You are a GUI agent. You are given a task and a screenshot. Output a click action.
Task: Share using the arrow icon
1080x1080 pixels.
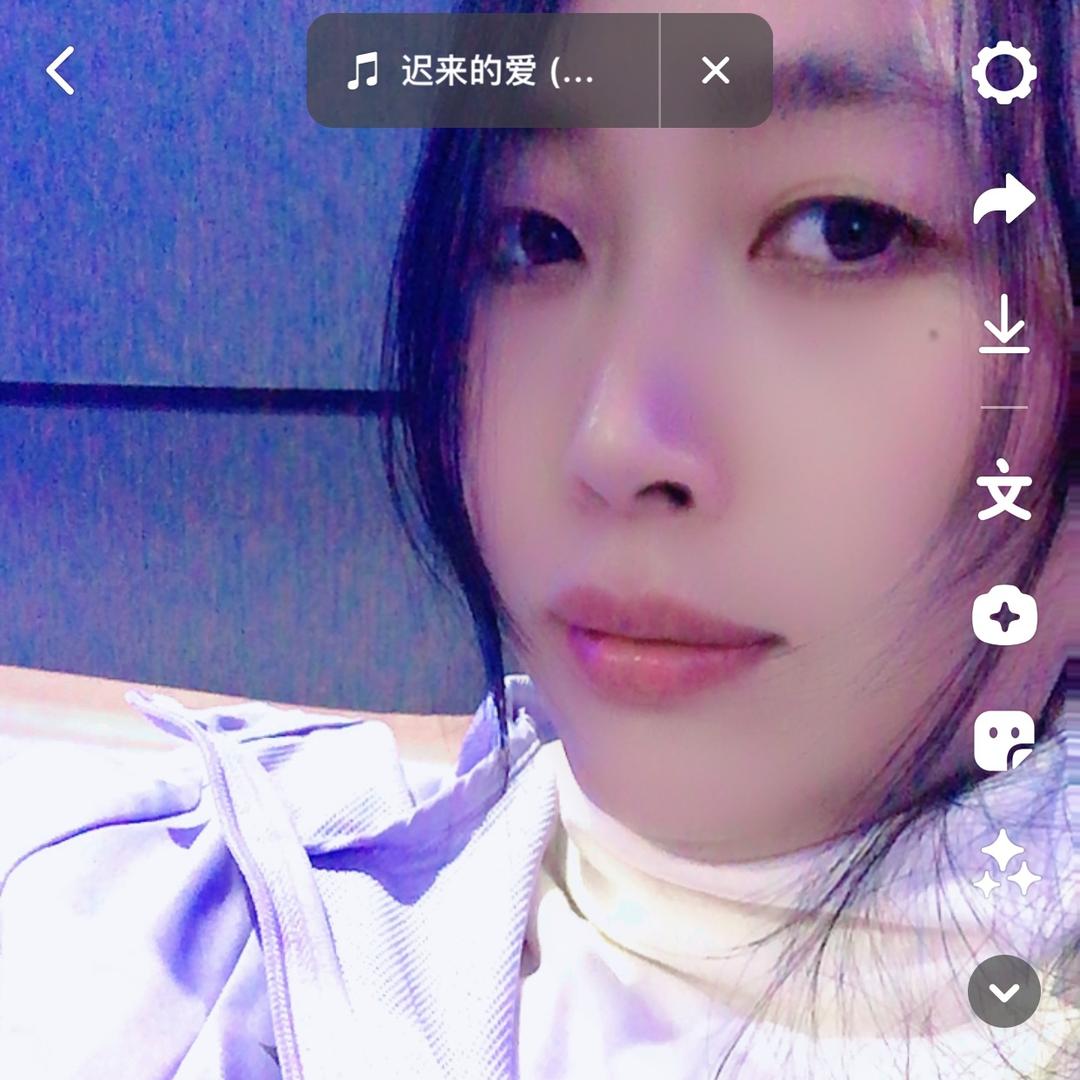pyautogui.click(x=1004, y=200)
